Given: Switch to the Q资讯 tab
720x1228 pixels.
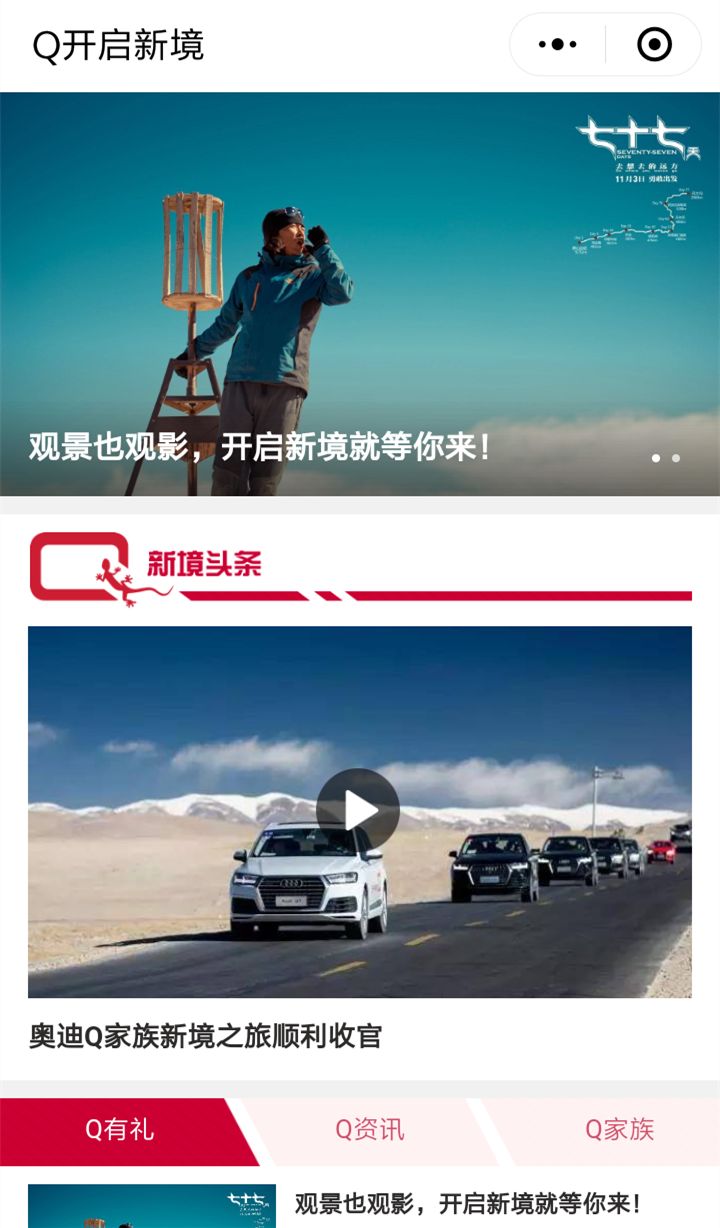Looking at the screenshot, I should [369, 1130].
